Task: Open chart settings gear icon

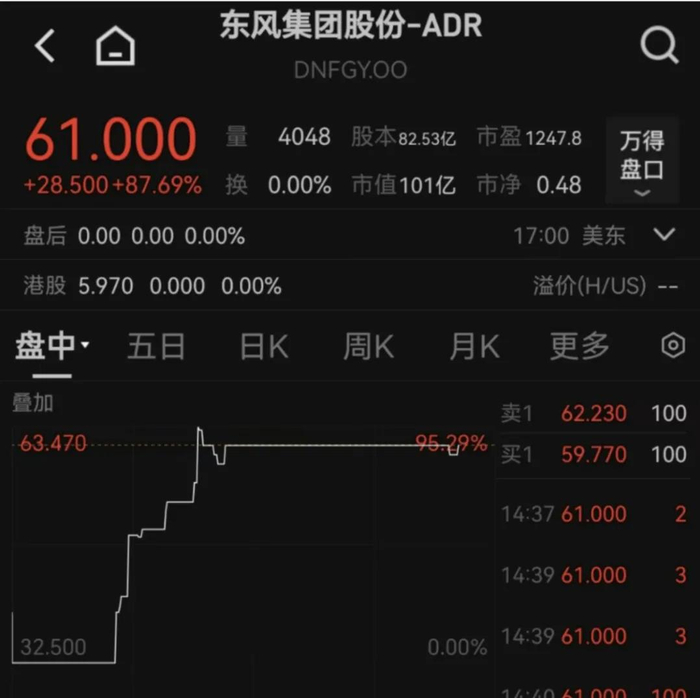Action: [674, 346]
